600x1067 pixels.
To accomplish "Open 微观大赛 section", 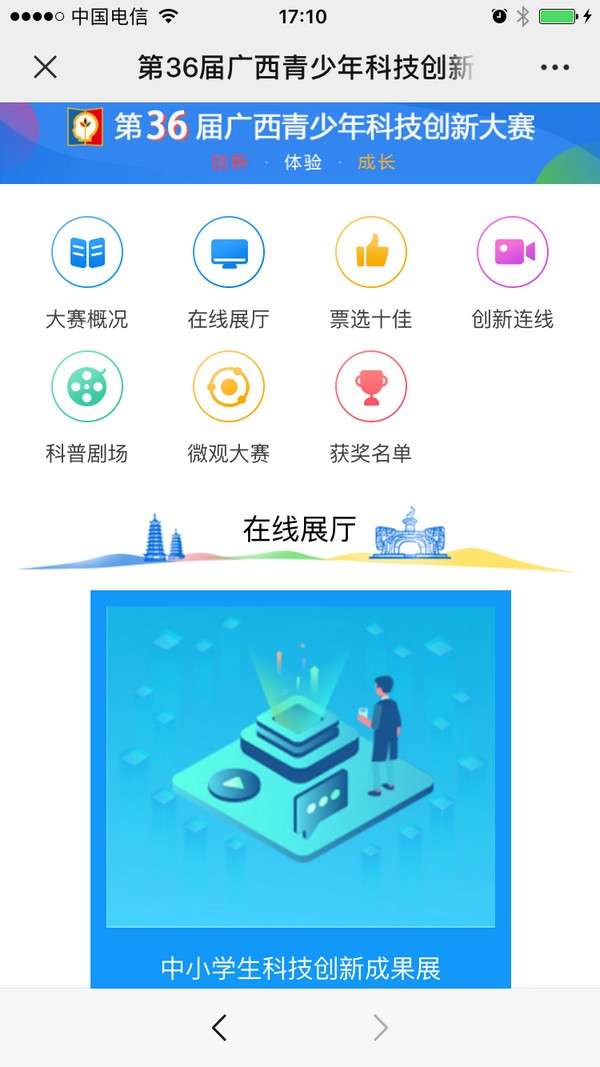I will coord(229,387).
